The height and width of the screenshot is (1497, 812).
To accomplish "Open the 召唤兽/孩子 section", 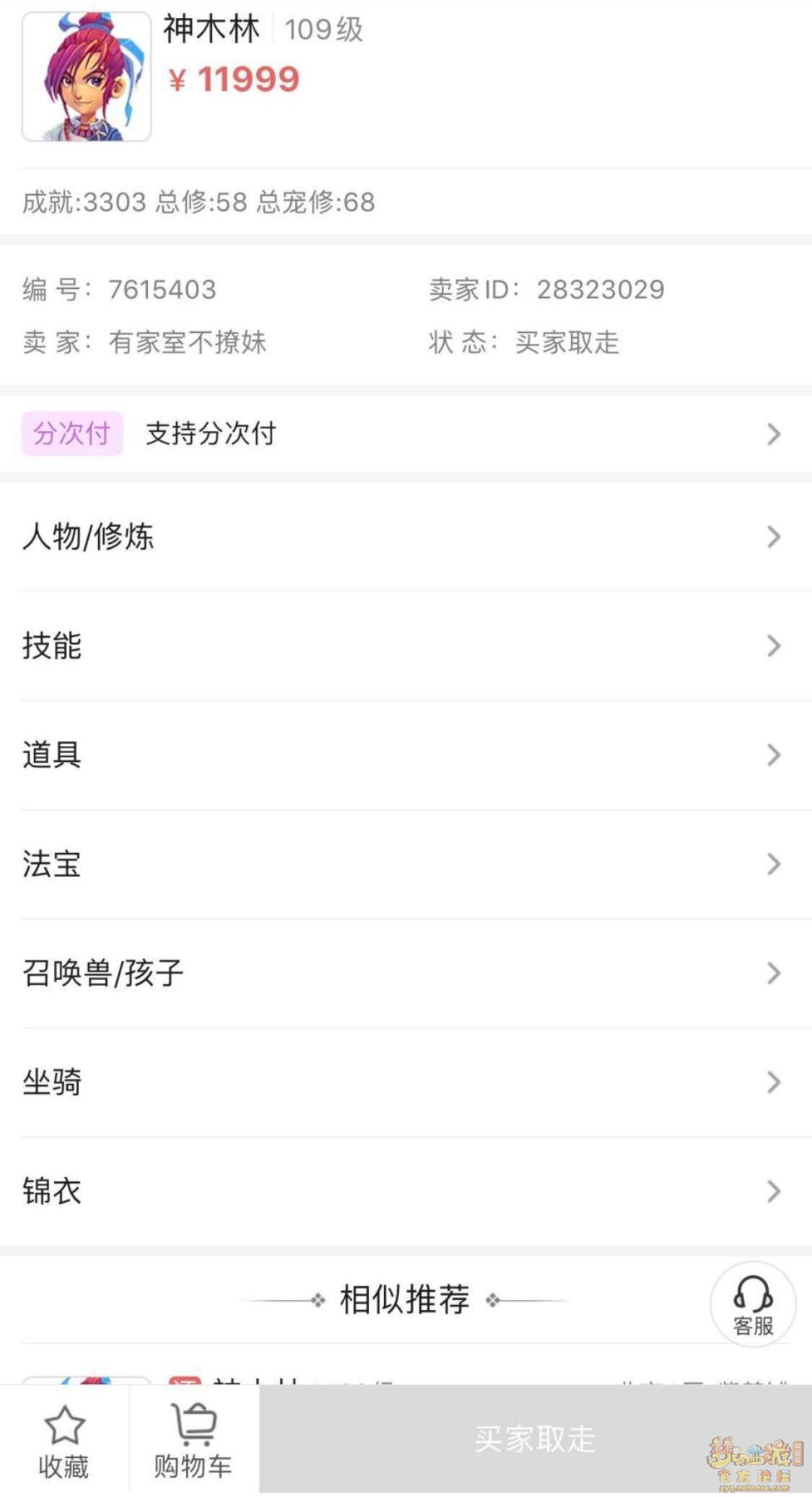I will [x=404, y=973].
